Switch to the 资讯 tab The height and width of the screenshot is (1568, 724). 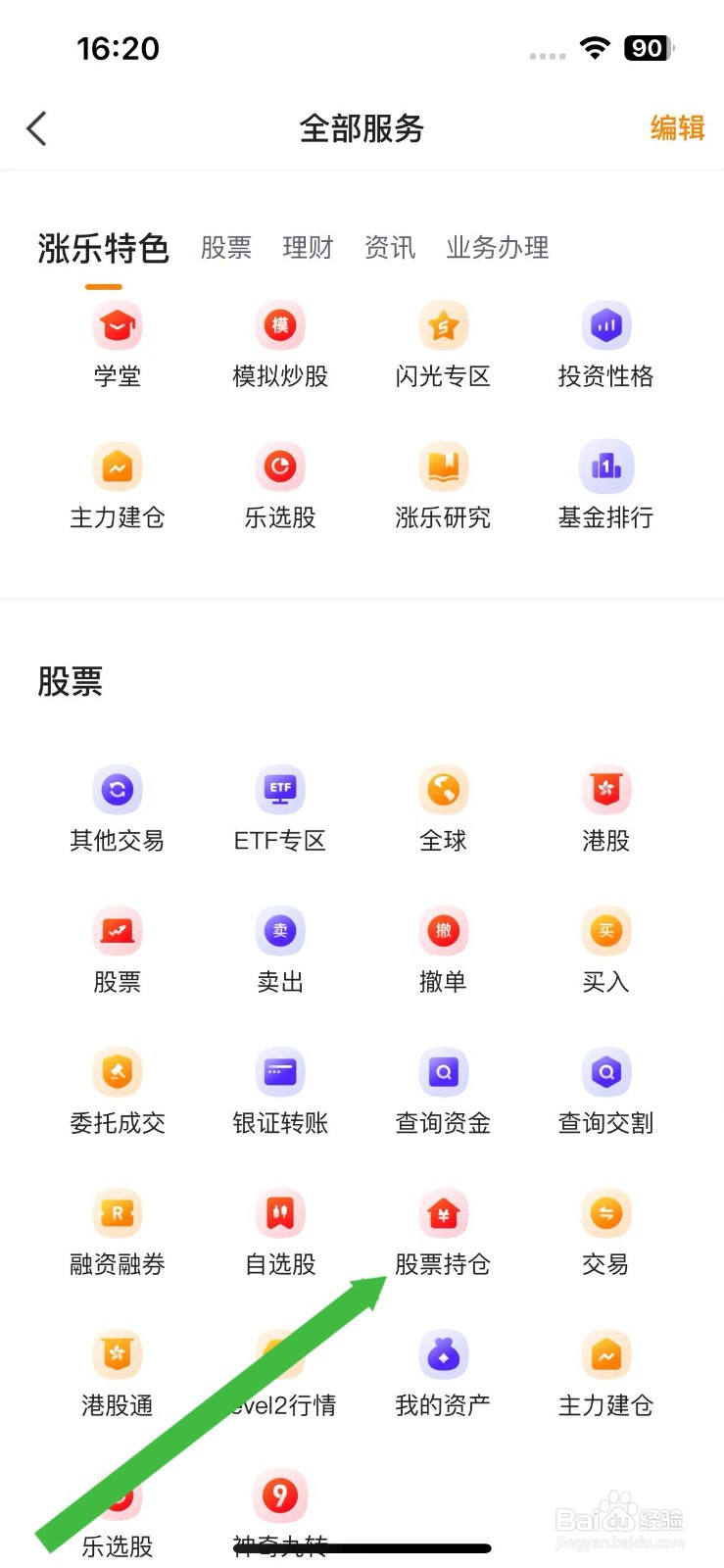click(x=390, y=248)
